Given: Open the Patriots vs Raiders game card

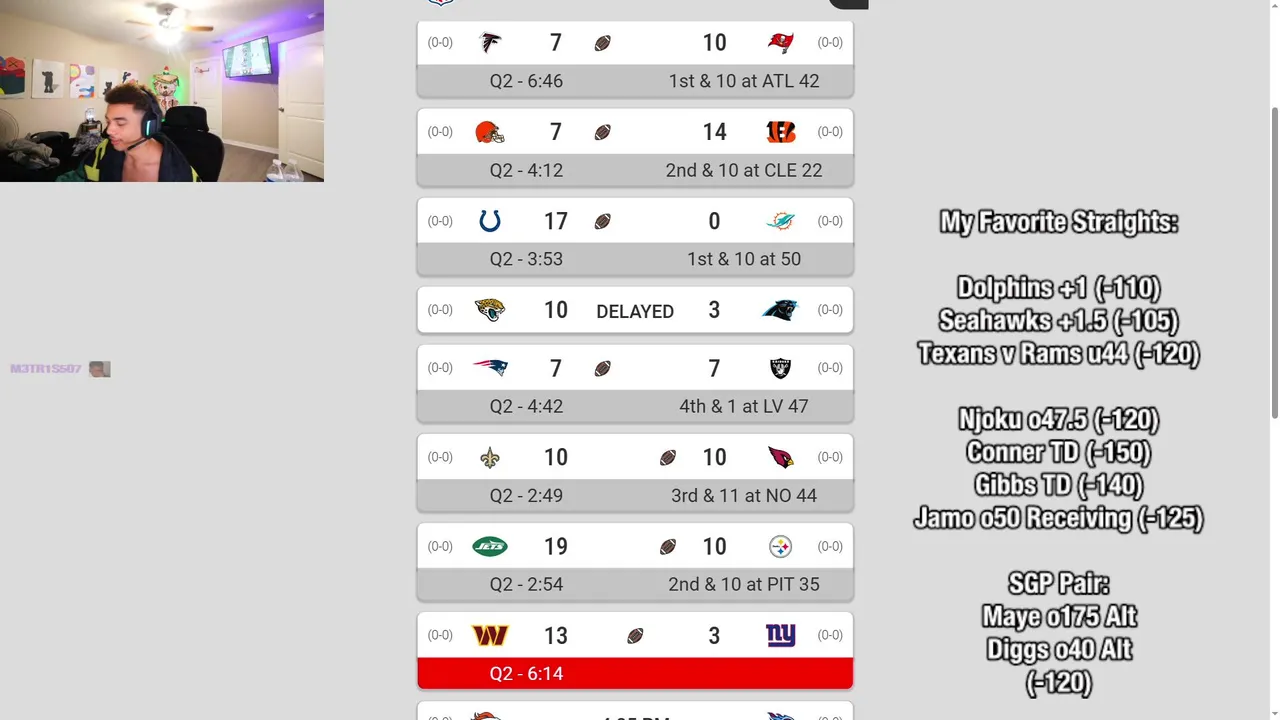Looking at the screenshot, I should point(635,386).
